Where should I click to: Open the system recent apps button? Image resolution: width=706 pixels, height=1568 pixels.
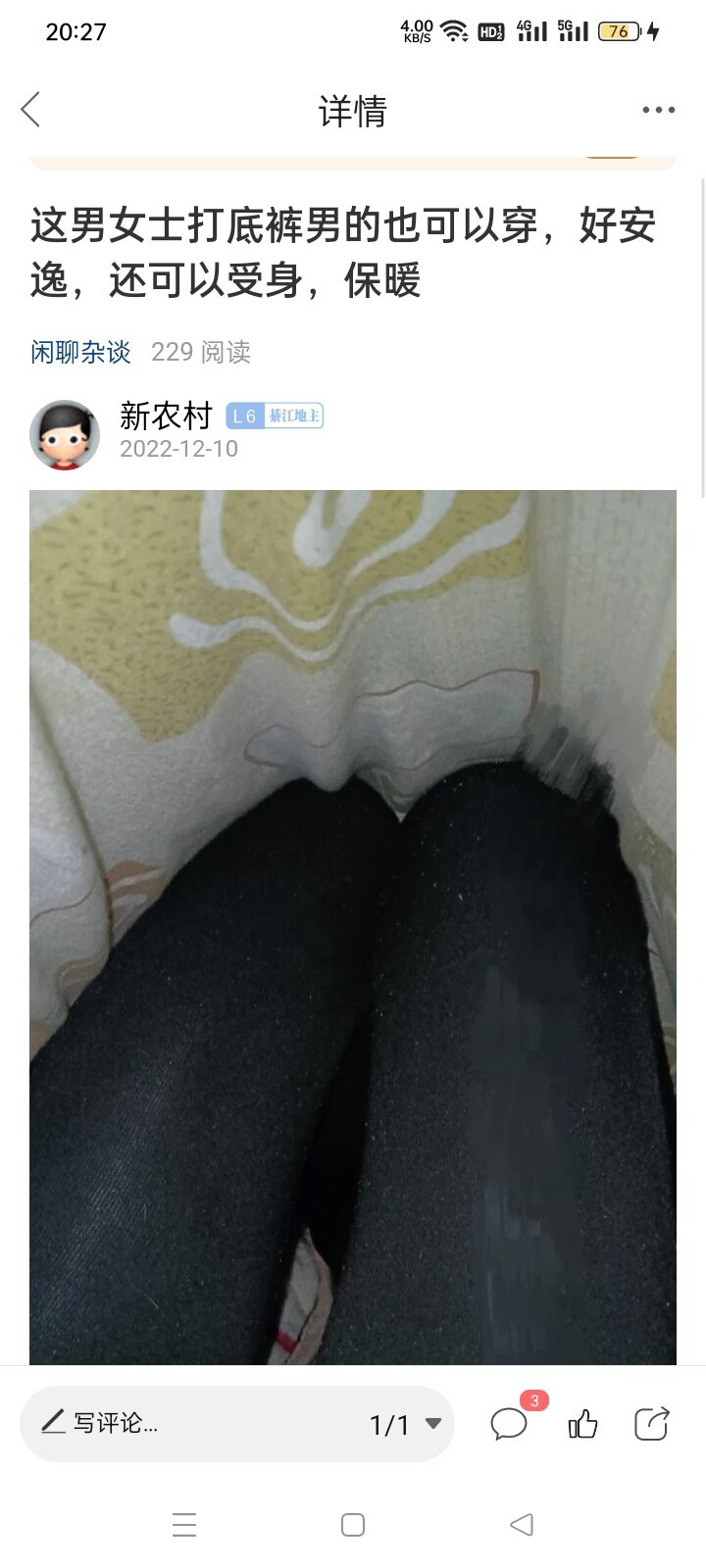click(x=184, y=1525)
